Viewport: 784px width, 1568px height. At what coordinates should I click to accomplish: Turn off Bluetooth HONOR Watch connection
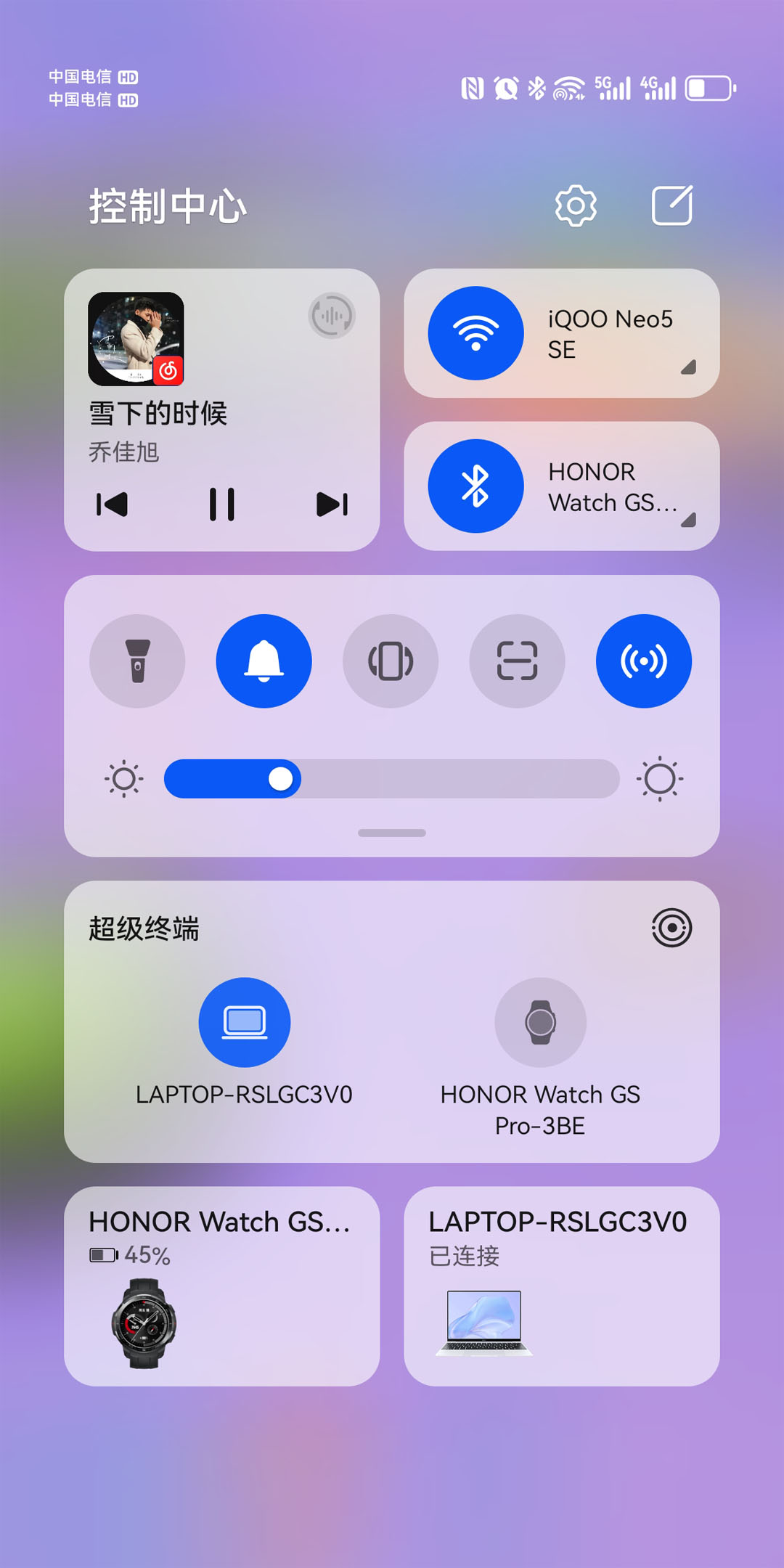pyautogui.click(x=475, y=486)
